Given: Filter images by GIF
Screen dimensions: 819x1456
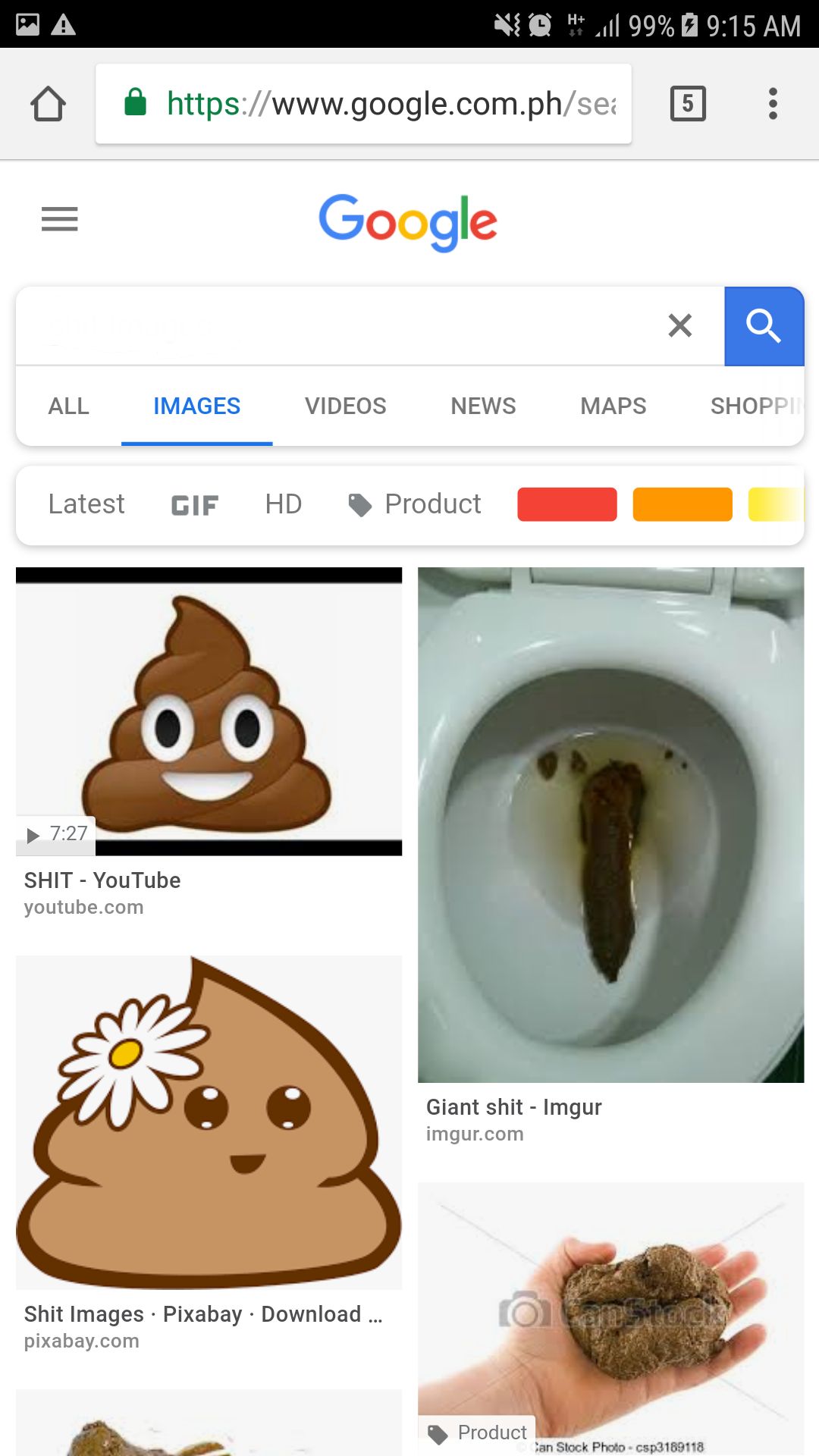Looking at the screenshot, I should (x=195, y=505).
